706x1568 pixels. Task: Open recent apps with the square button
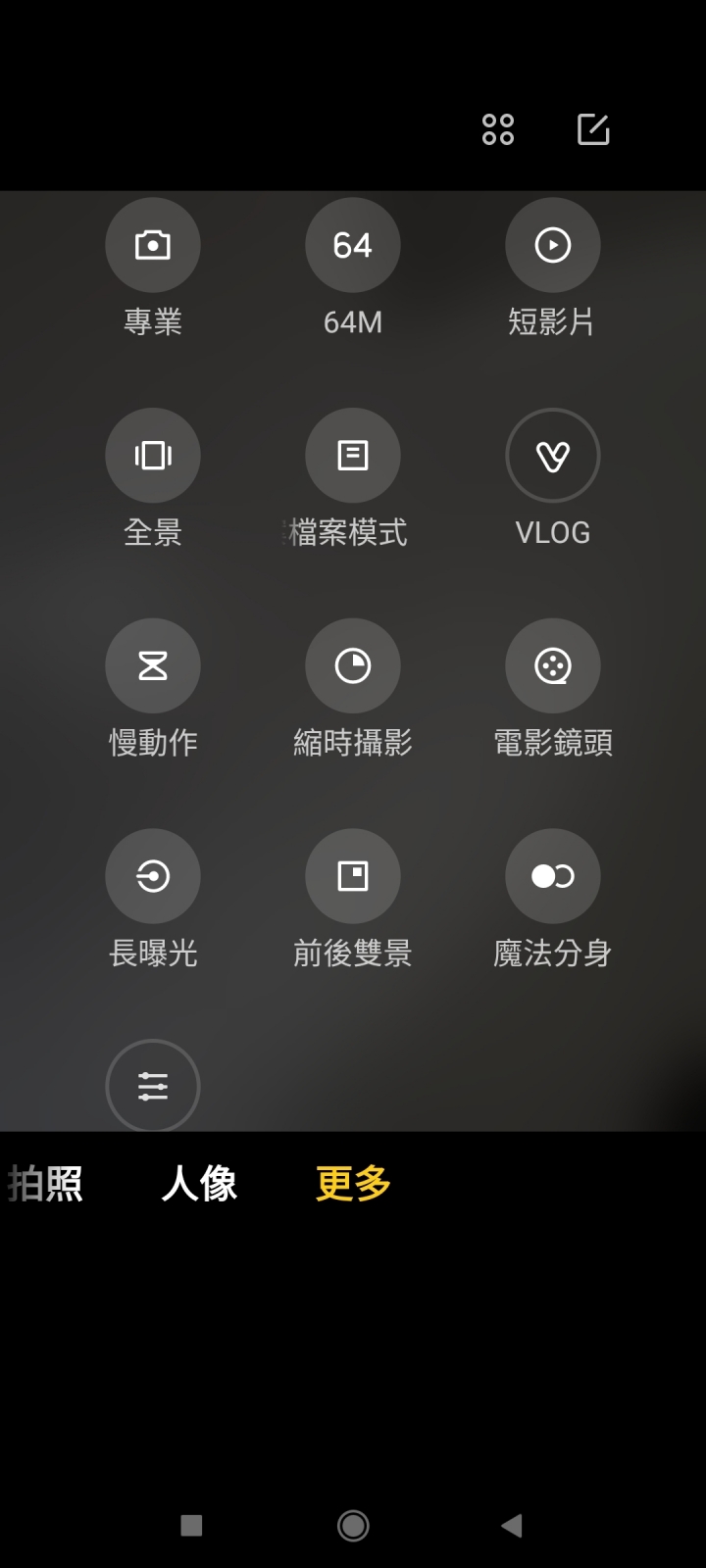192,1525
